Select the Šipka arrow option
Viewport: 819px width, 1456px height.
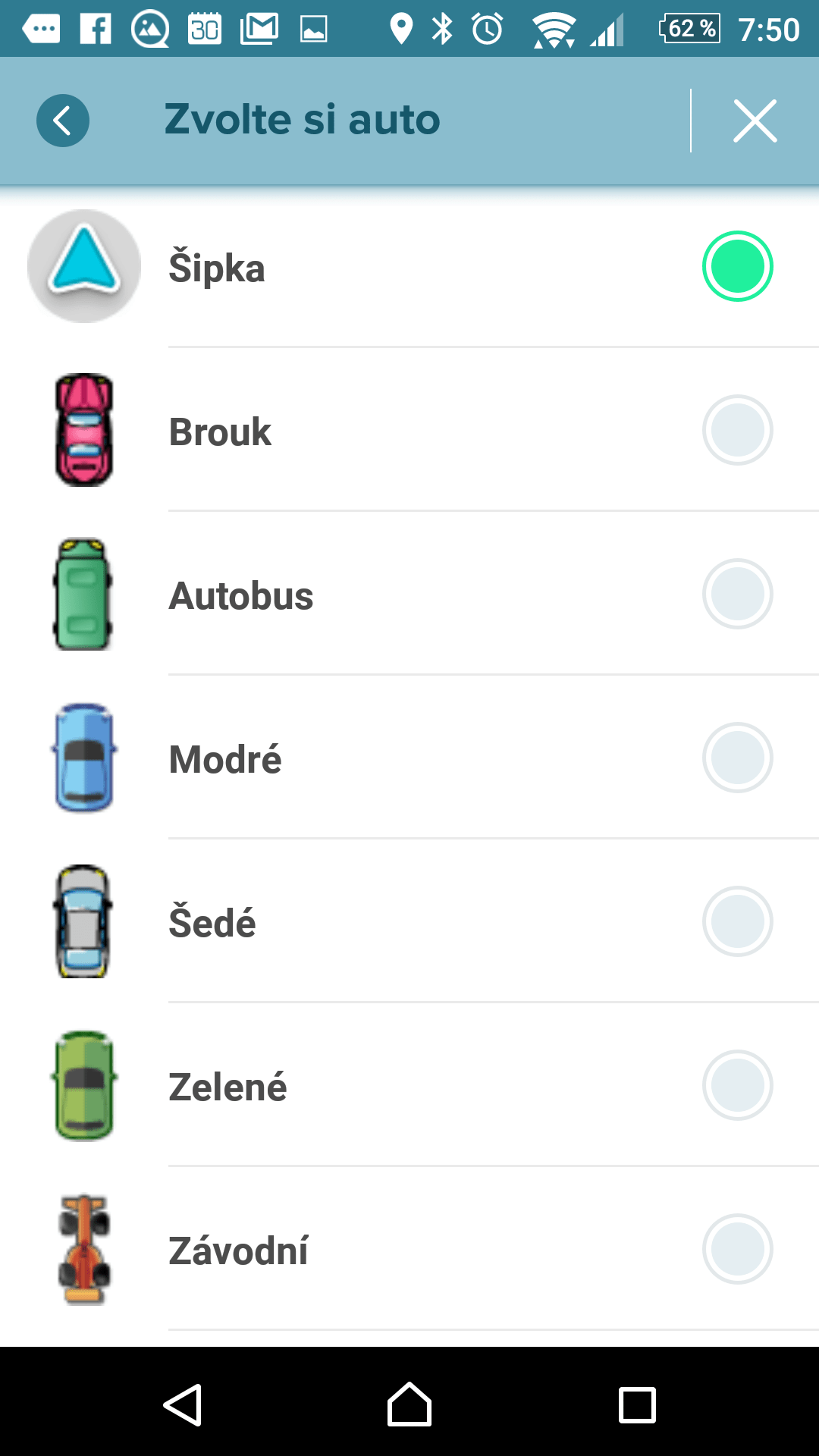(409, 266)
